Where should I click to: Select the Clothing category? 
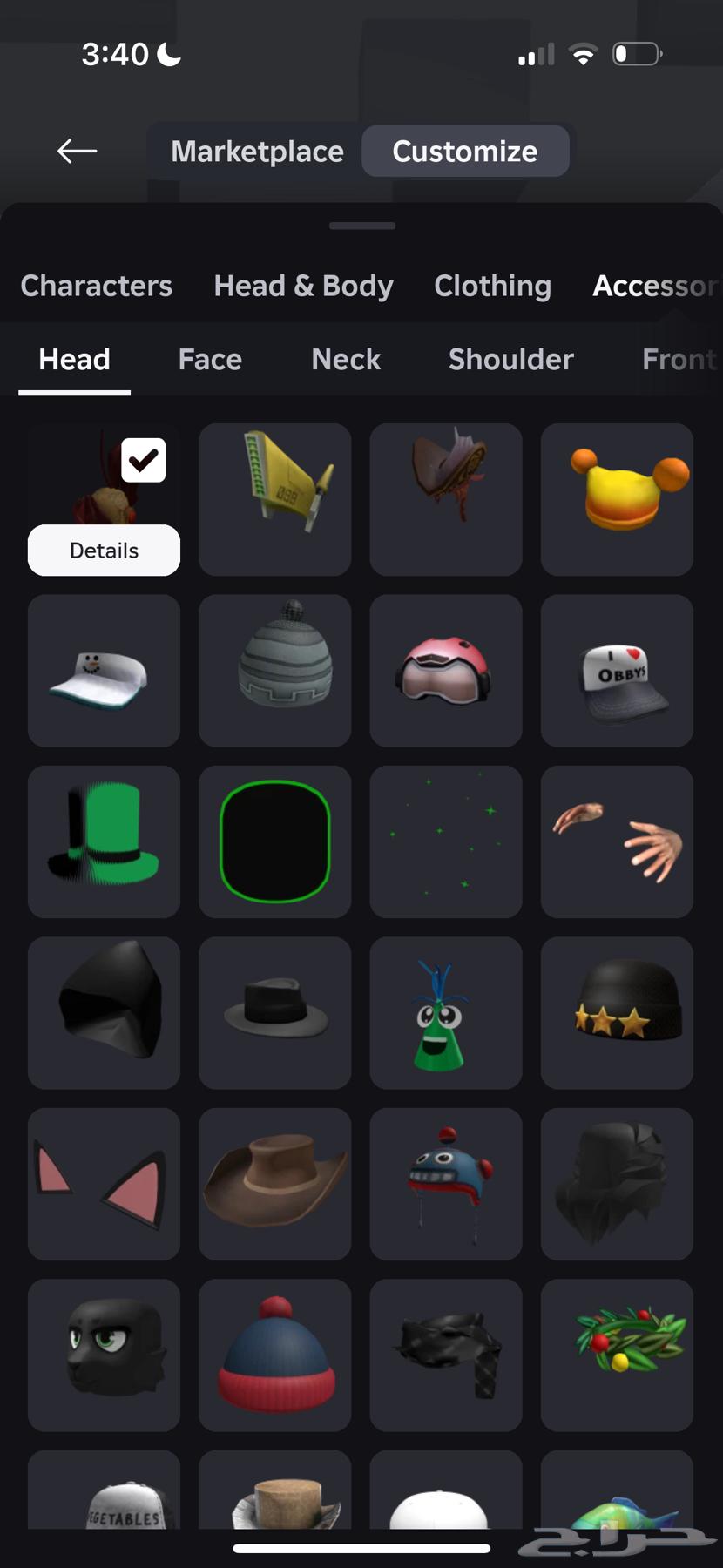tap(492, 286)
